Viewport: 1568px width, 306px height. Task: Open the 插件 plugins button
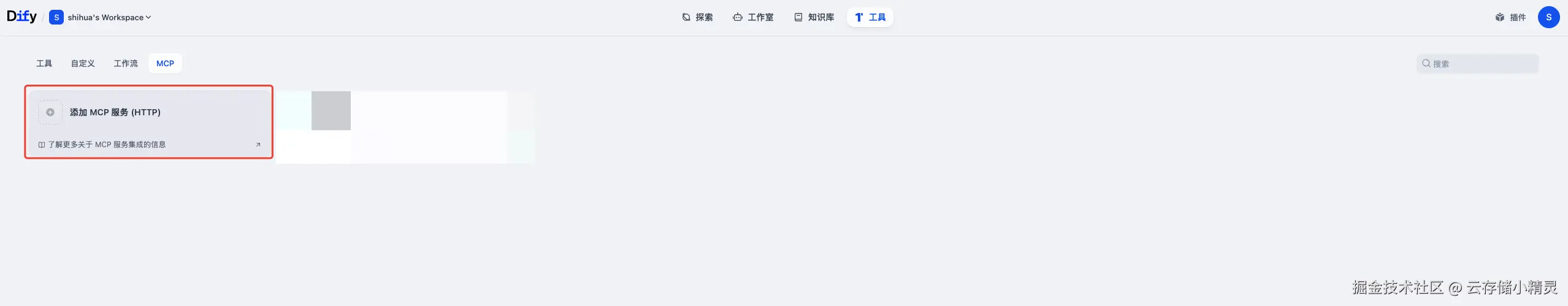[x=1510, y=17]
